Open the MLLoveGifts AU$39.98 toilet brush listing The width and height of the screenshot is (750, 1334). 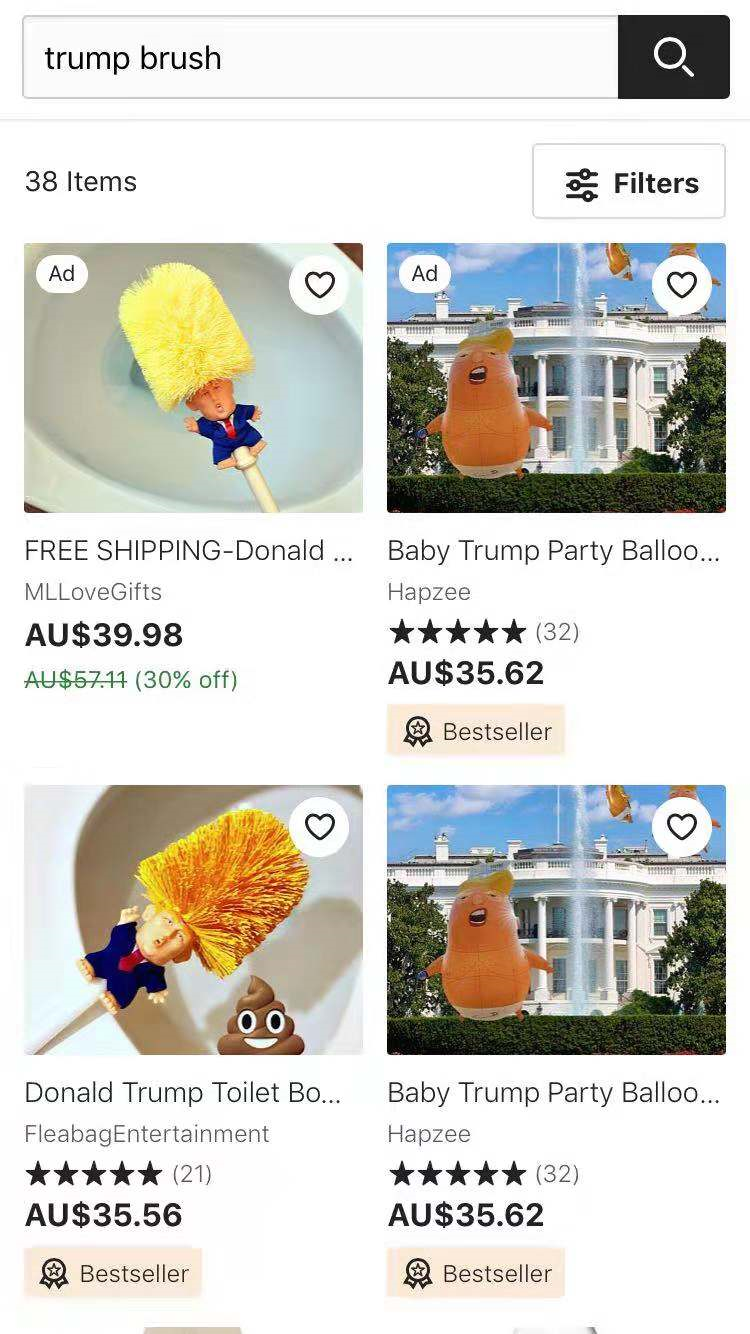point(193,378)
